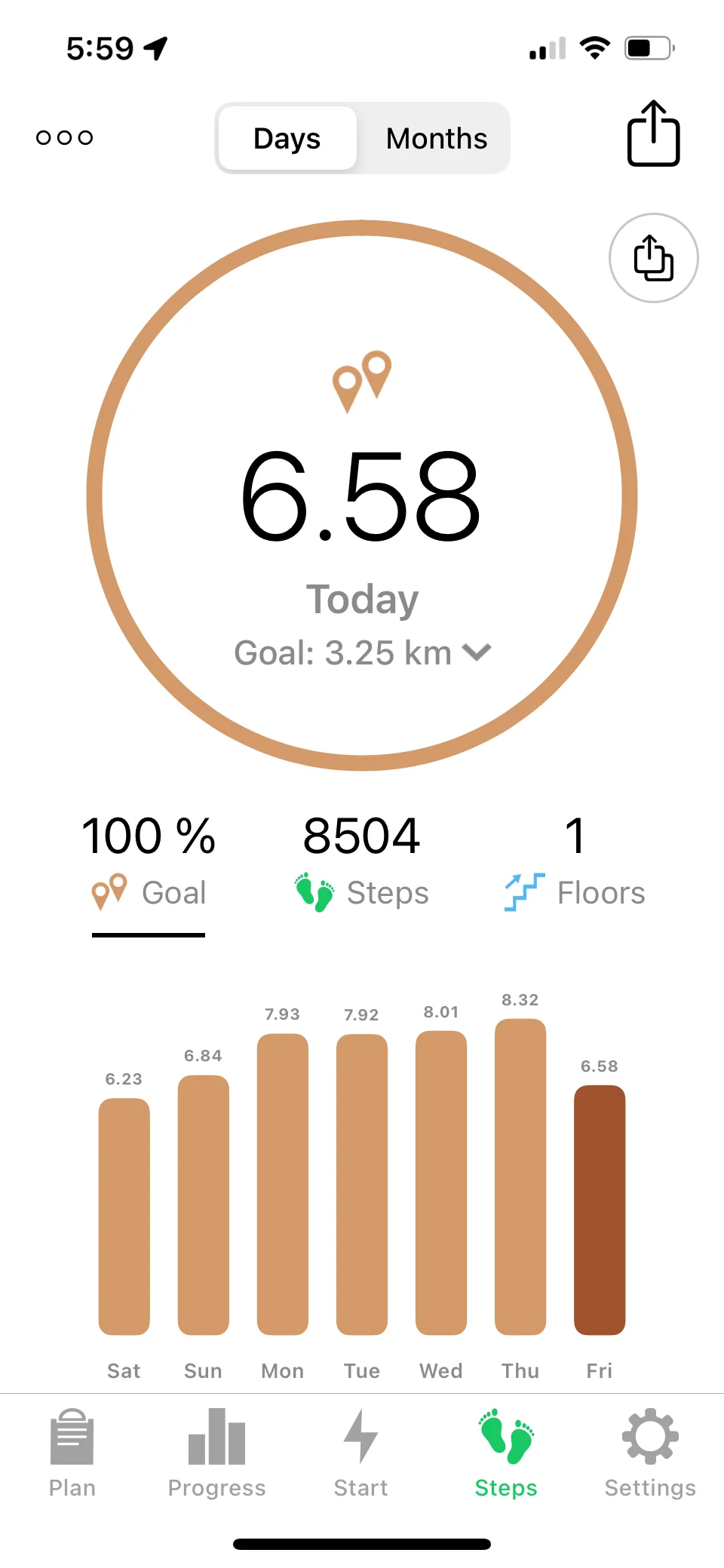This screenshot has height=1568, width=724.
Task: Select the Days segment
Action: (287, 139)
